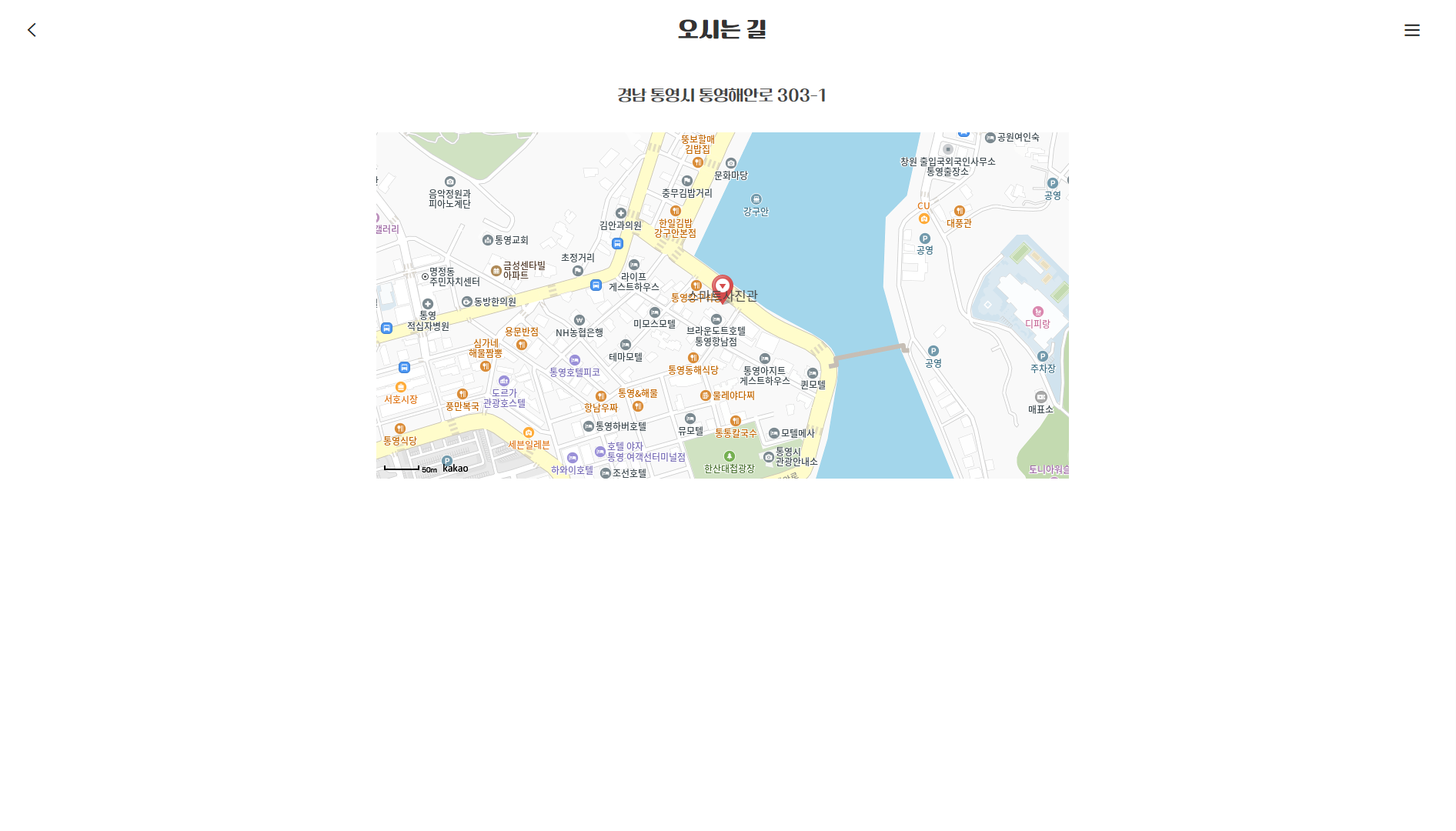Open the hamburger menu
Viewport: 1456px width, 831px height.
1411,30
